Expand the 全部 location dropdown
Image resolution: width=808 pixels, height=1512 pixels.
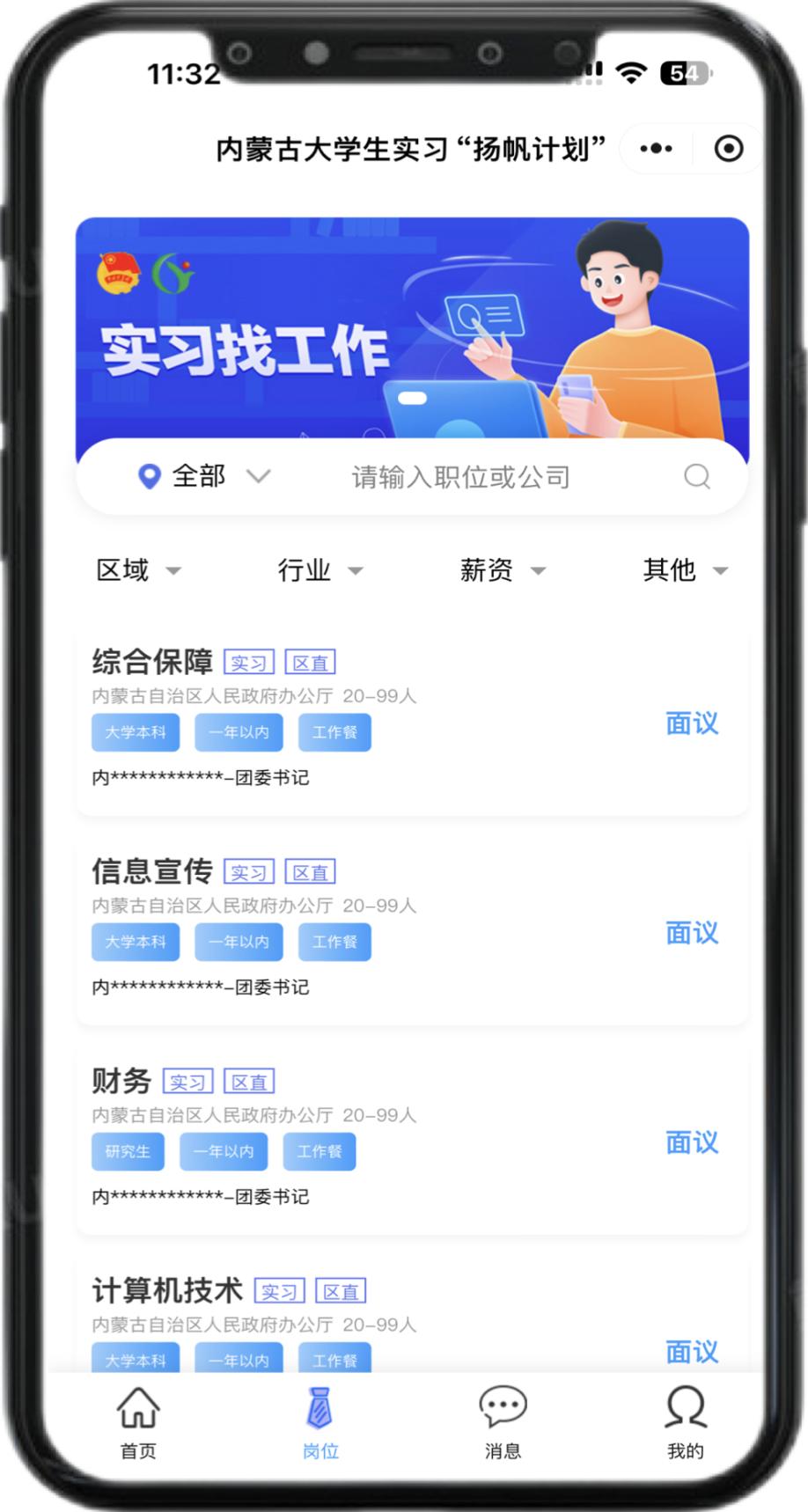(204, 477)
